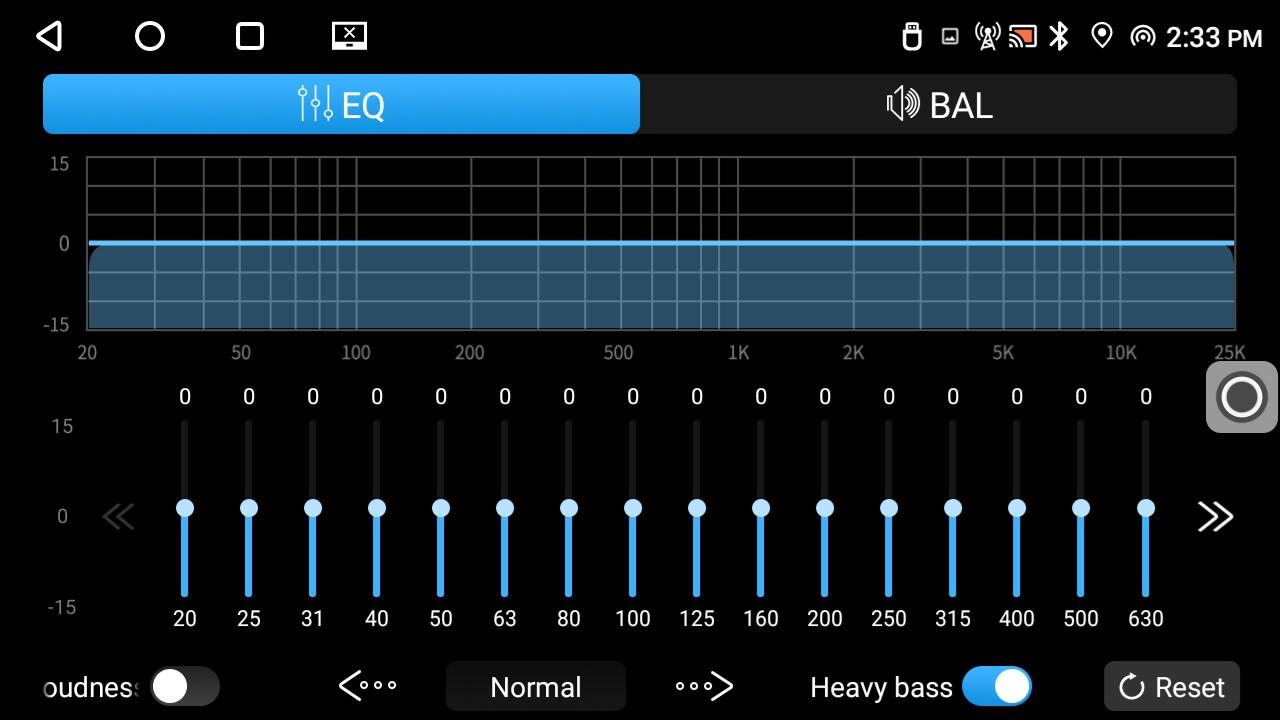Image resolution: width=1280 pixels, height=720 pixels.
Task: Tap the 250 Hz band slider
Action: coord(889,508)
